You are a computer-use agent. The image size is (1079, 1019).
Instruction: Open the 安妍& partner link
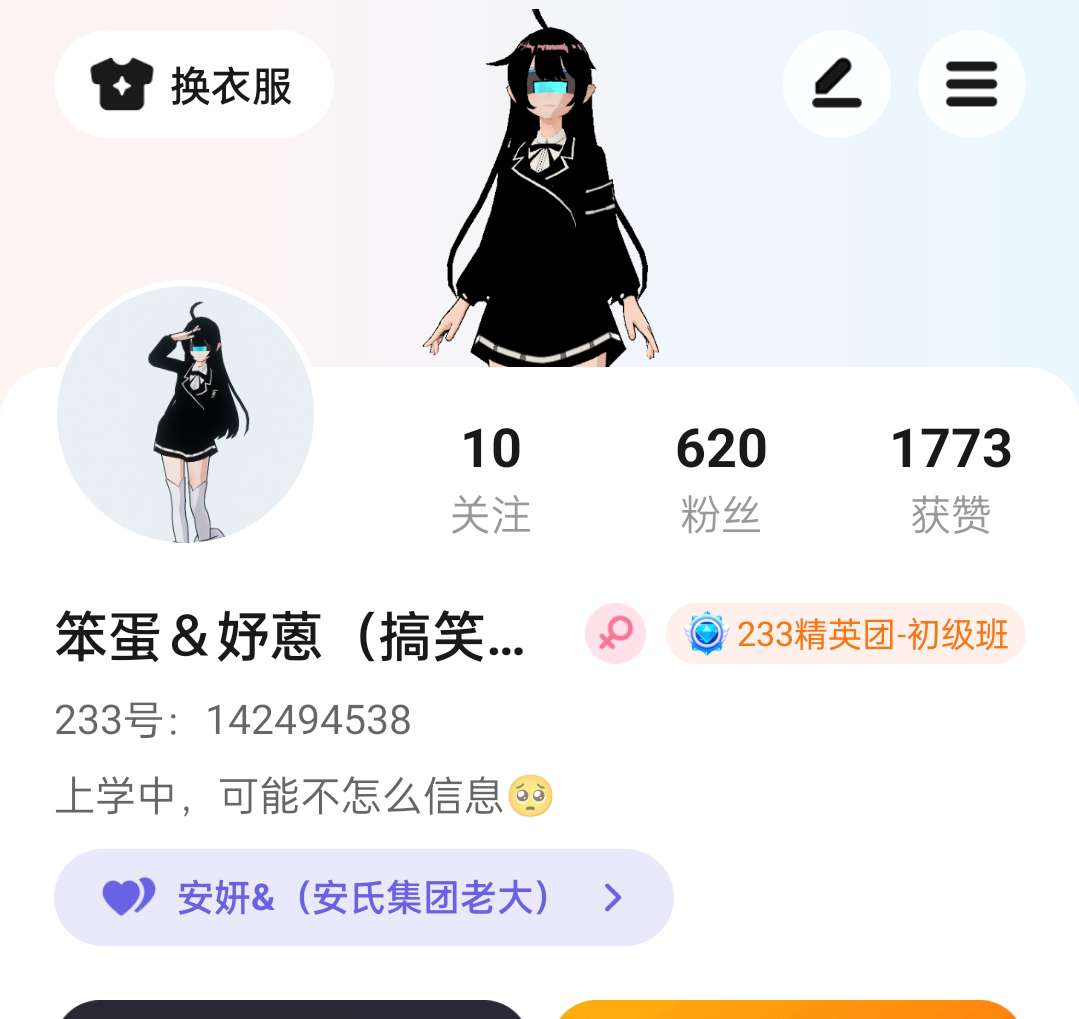[363, 897]
